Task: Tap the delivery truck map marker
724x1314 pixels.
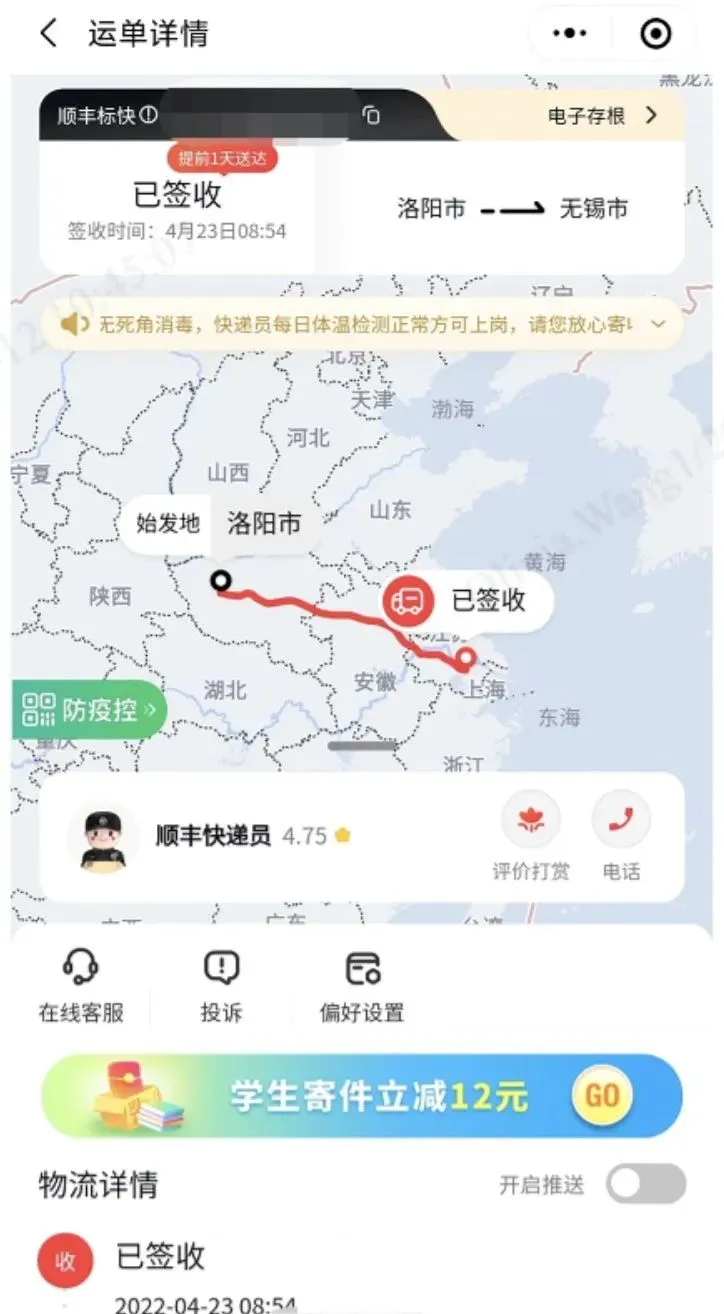Action: [x=408, y=603]
